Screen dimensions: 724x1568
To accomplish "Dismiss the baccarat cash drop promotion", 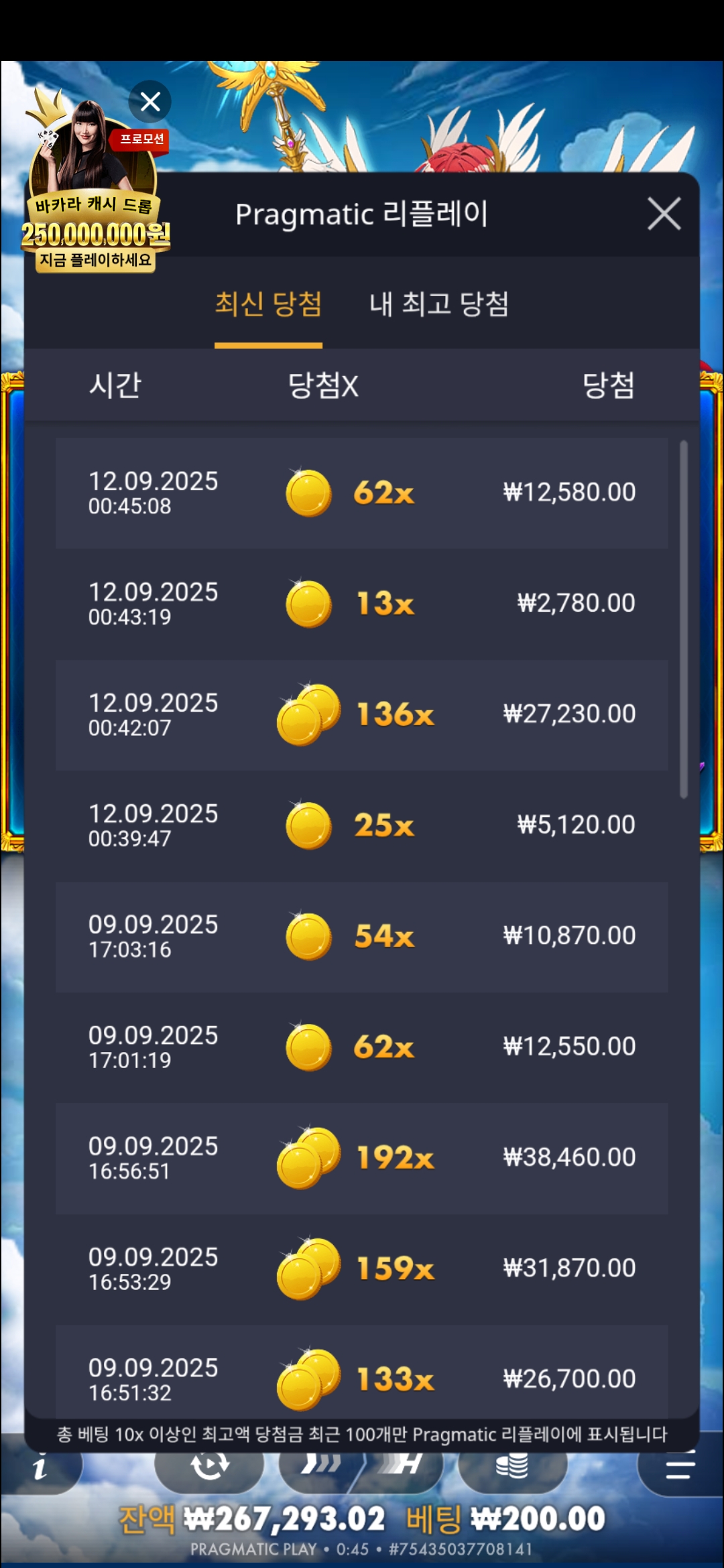I will (x=149, y=102).
